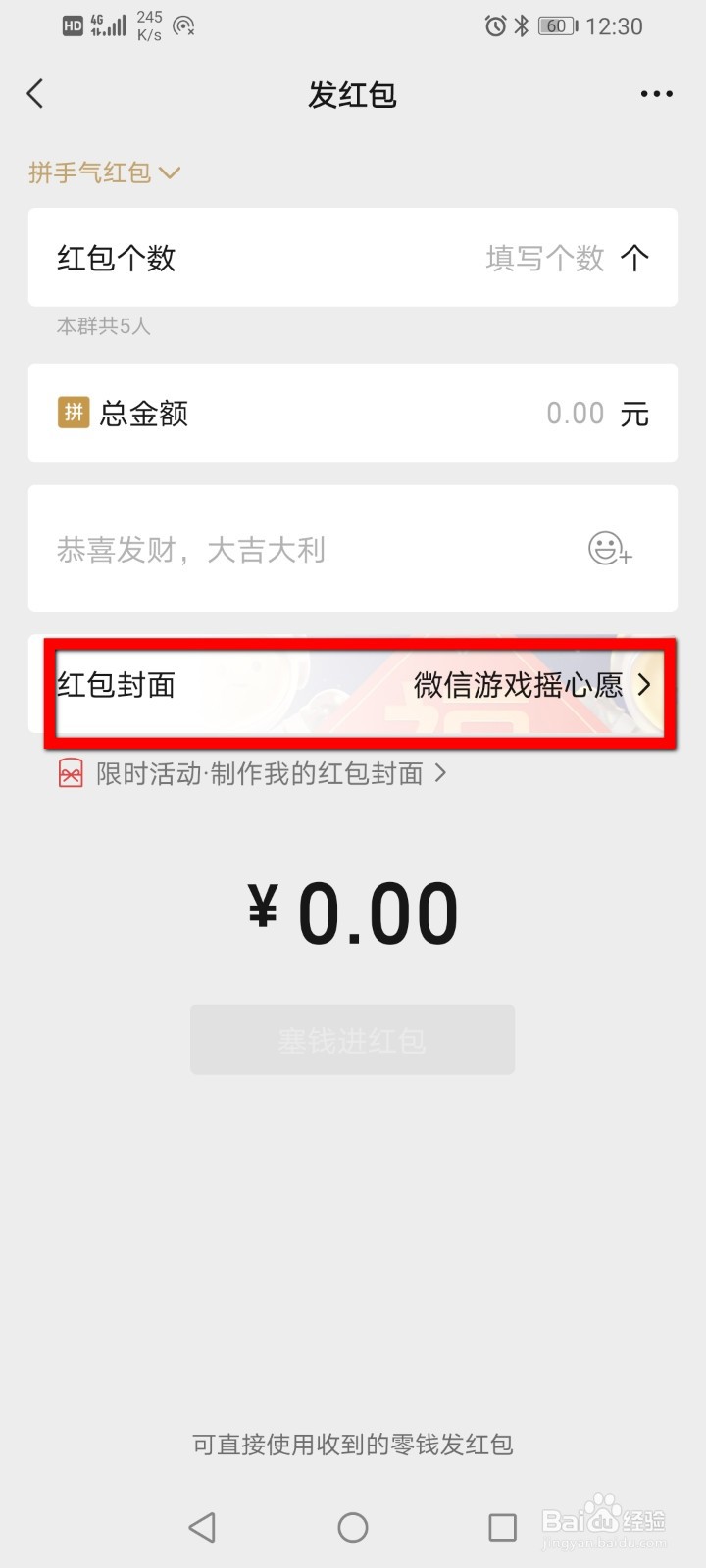Tap the alarm clock icon in the status bar
This screenshot has height=1568, width=706.
pyautogui.click(x=495, y=25)
